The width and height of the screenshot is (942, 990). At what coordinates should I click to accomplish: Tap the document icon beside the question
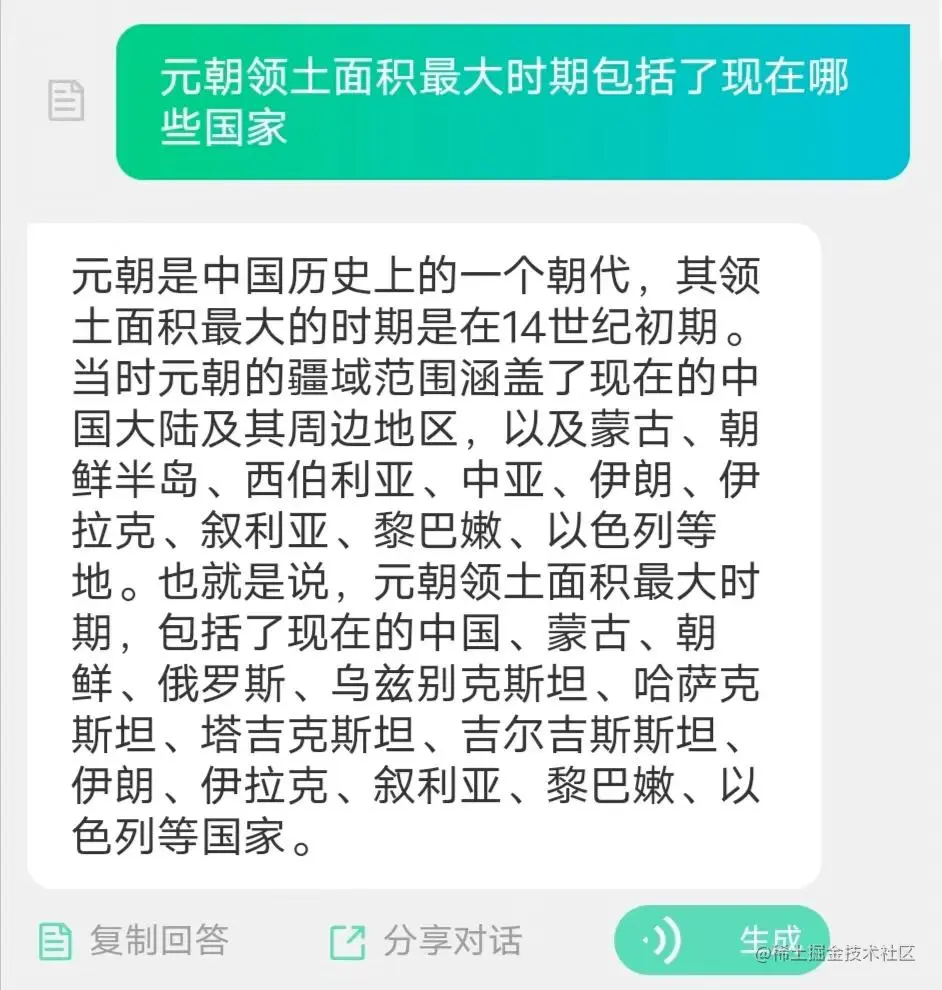pos(66,102)
